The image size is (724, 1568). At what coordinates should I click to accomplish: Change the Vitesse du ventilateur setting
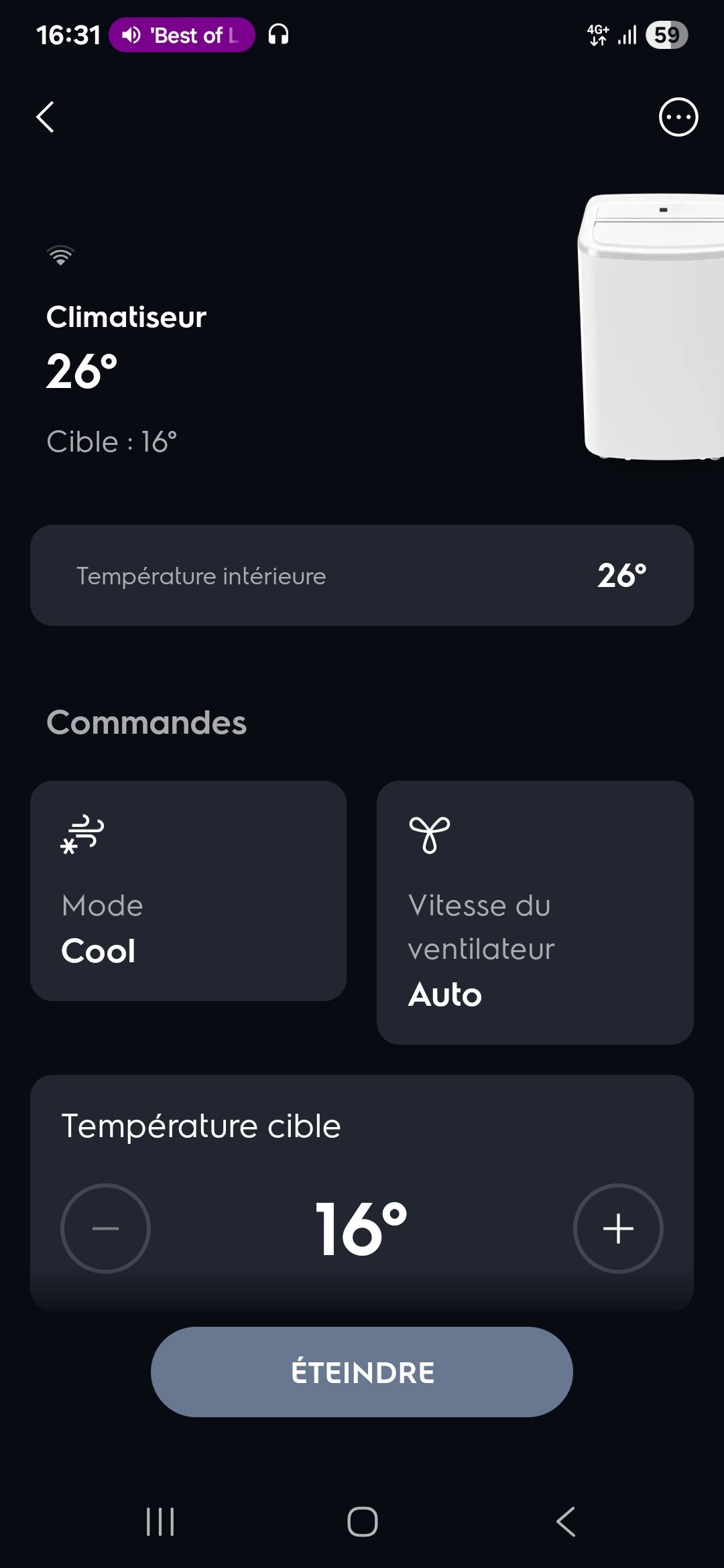(535, 912)
